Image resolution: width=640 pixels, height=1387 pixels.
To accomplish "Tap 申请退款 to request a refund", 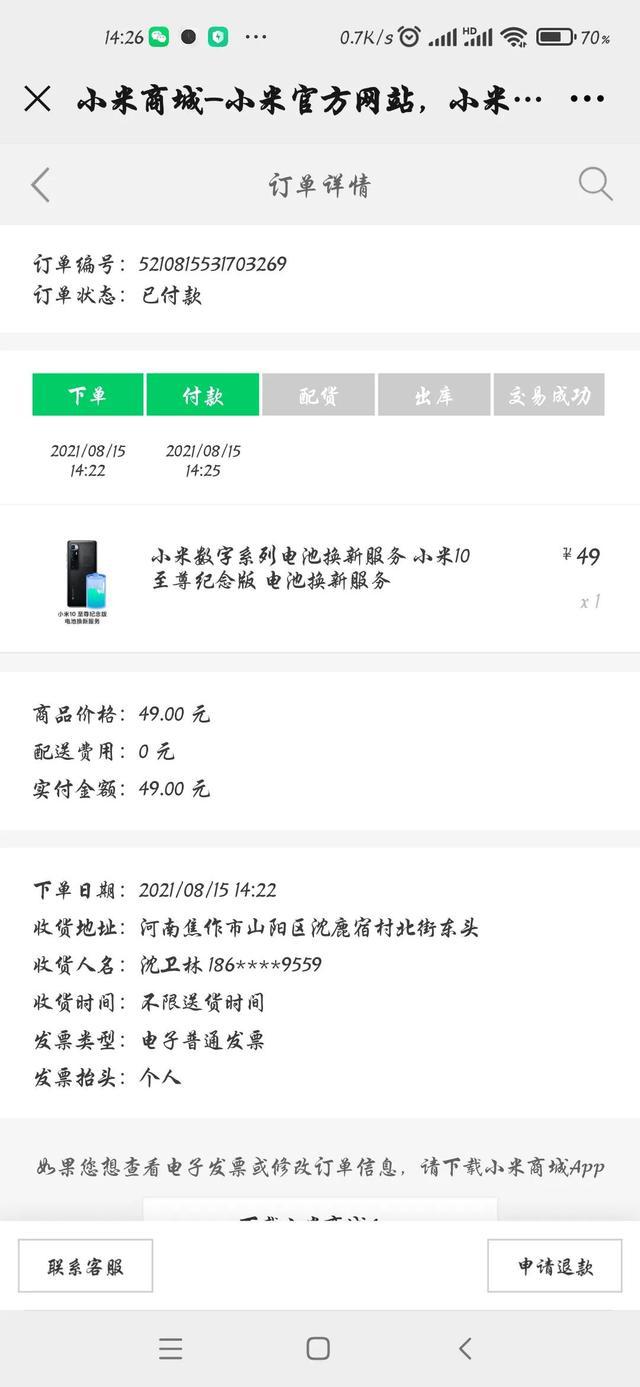I will [x=555, y=1266].
